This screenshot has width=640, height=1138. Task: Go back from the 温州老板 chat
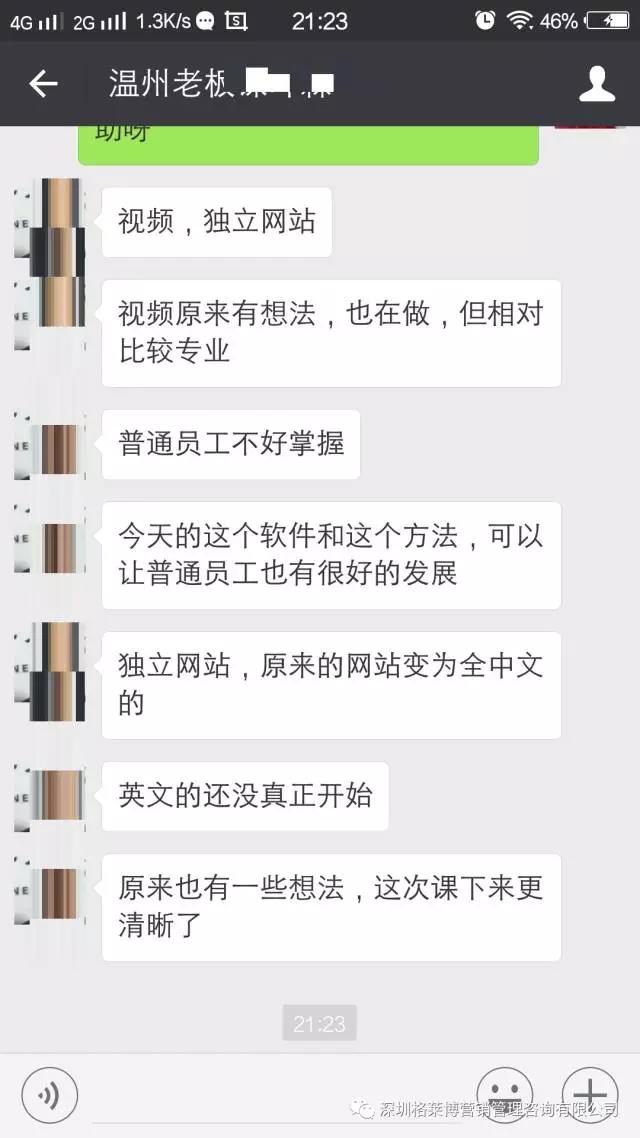[43, 84]
